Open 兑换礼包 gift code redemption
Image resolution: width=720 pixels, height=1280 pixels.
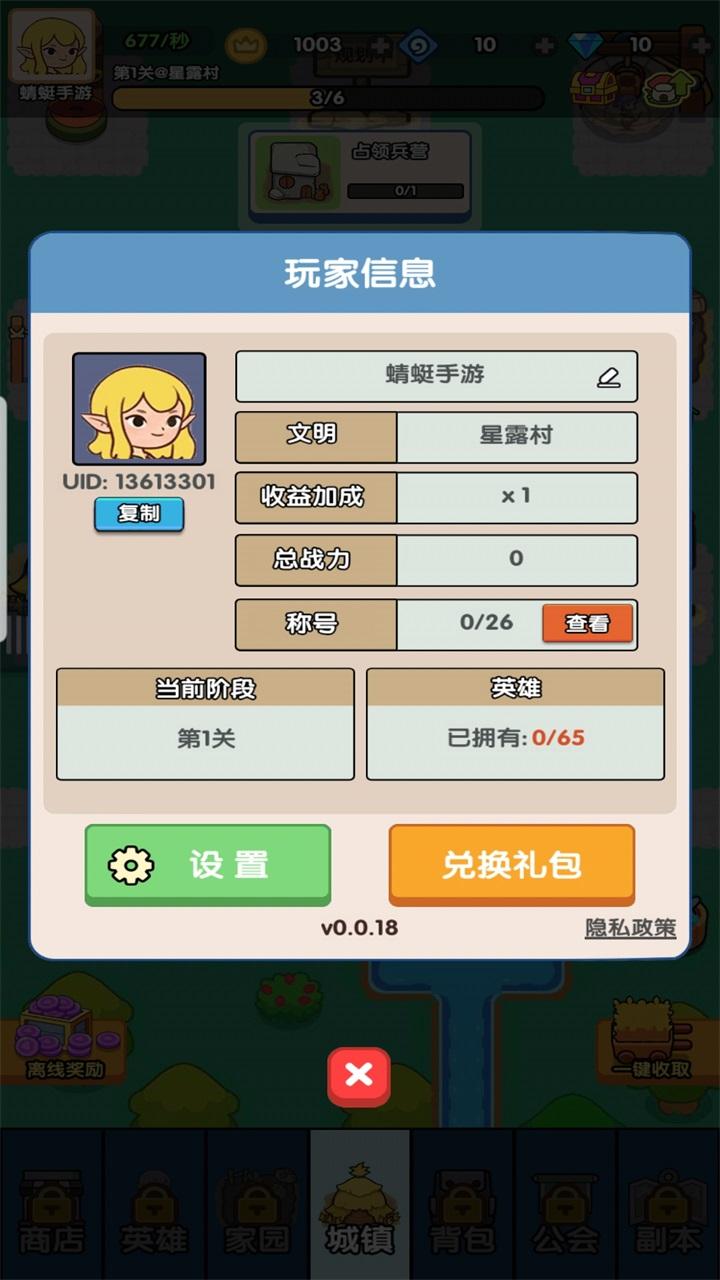(511, 864)
